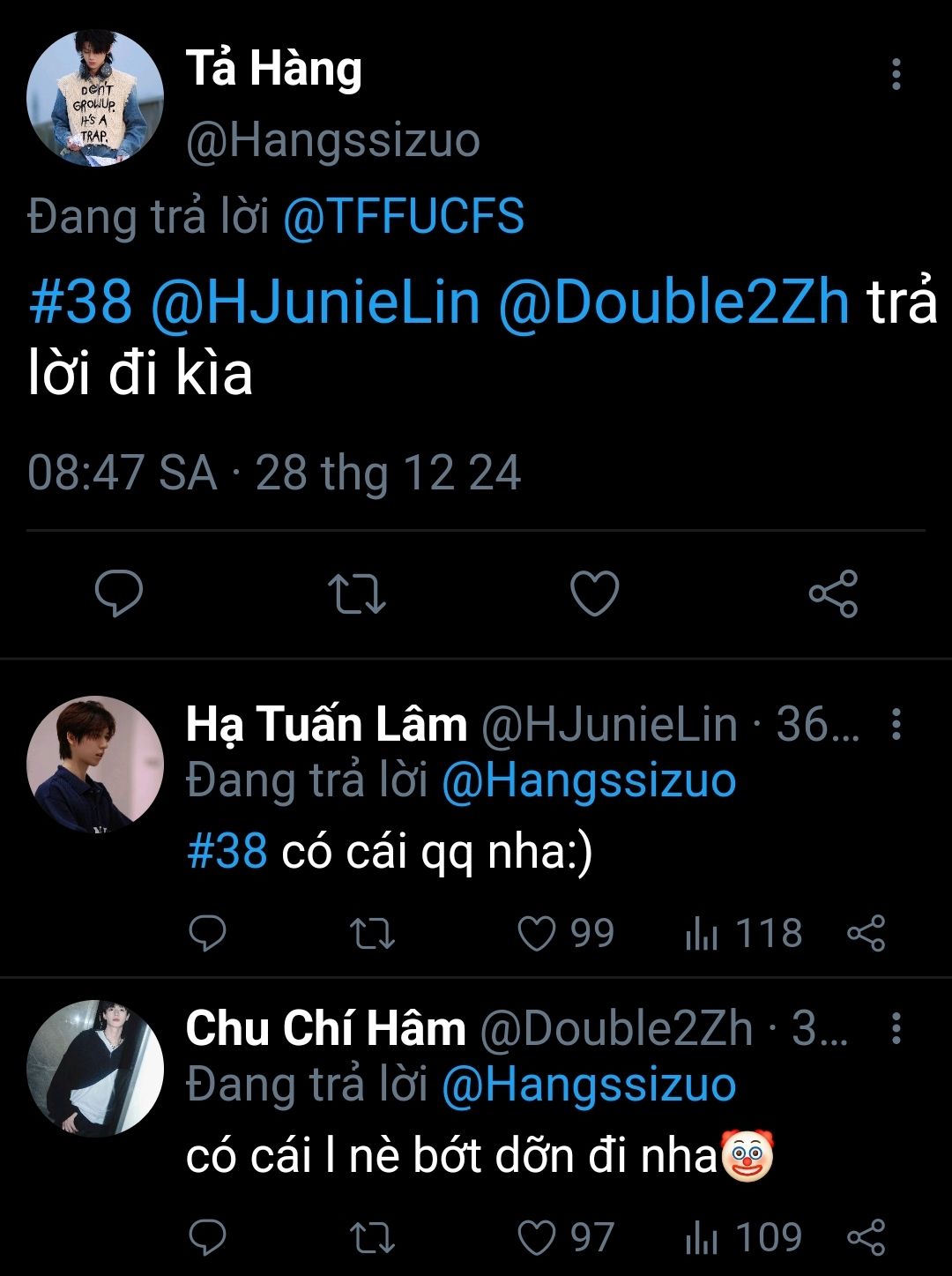Image resolution: width=952 pixels, height=1276 pixels.
Task: Share Hạ Tuấn Lâm's reply
Action: pos(866,934)
